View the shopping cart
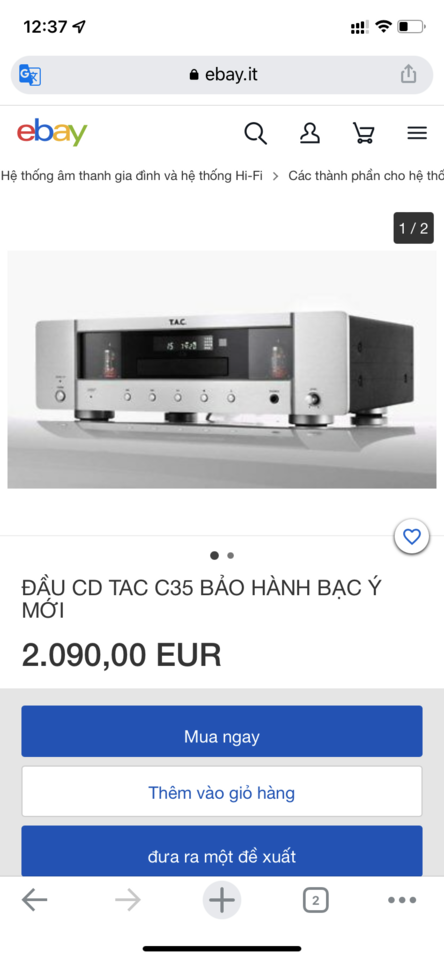444x960 pixels. click(363, 132)
